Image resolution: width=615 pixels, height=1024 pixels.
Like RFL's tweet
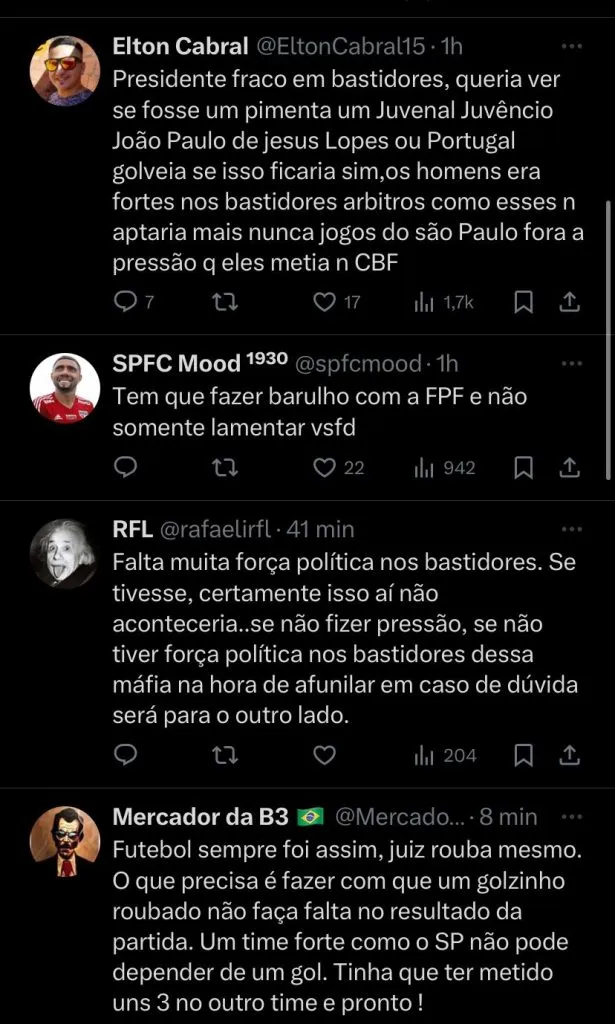pyautogui.click(x=324, y=755)
